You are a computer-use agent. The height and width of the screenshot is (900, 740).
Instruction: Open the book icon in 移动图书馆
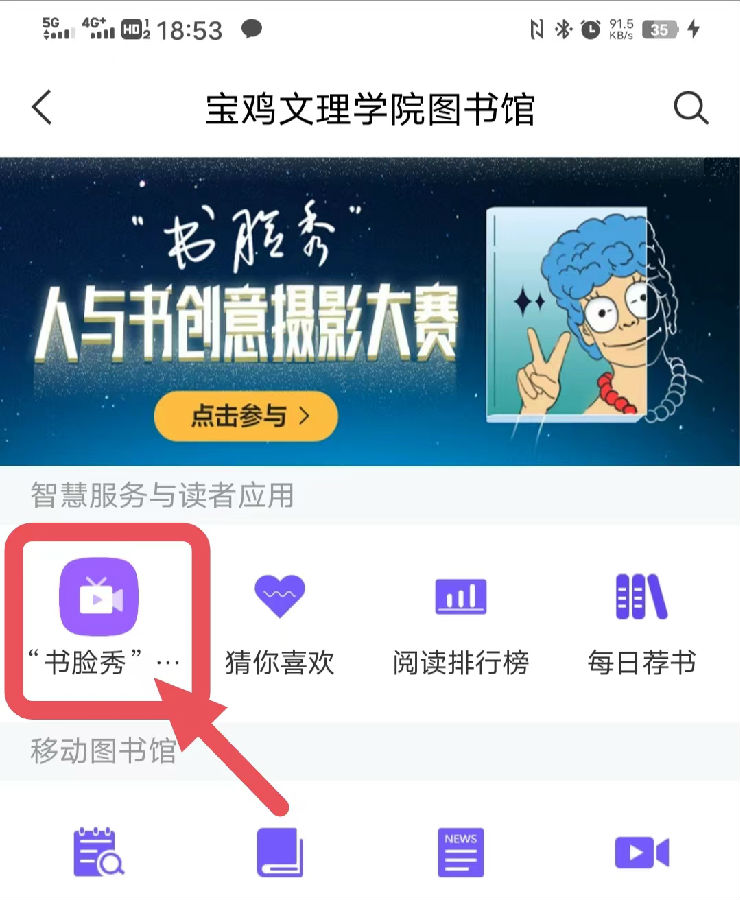coord(279,853)
